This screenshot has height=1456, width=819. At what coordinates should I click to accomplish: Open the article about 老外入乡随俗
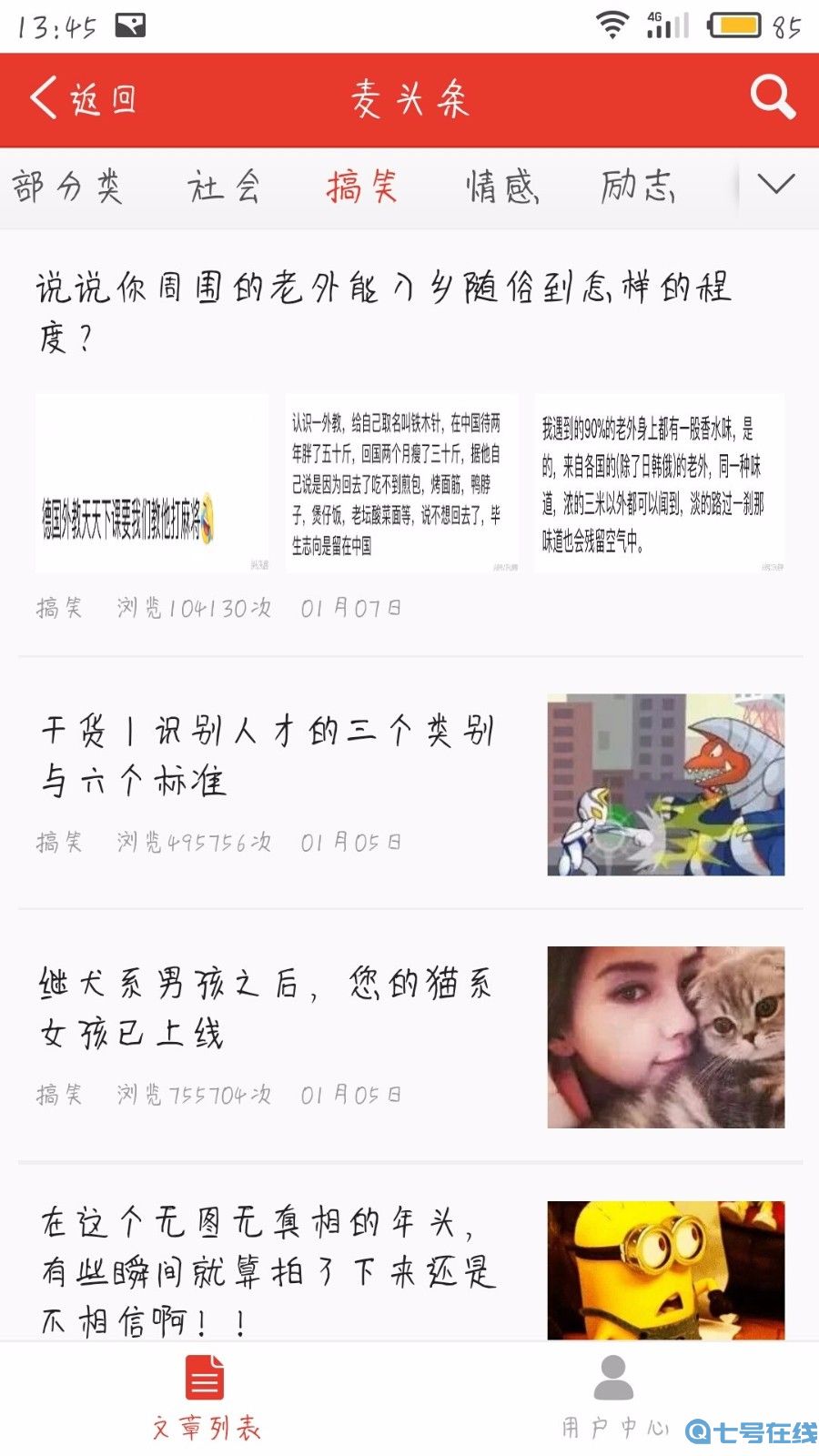382,311
